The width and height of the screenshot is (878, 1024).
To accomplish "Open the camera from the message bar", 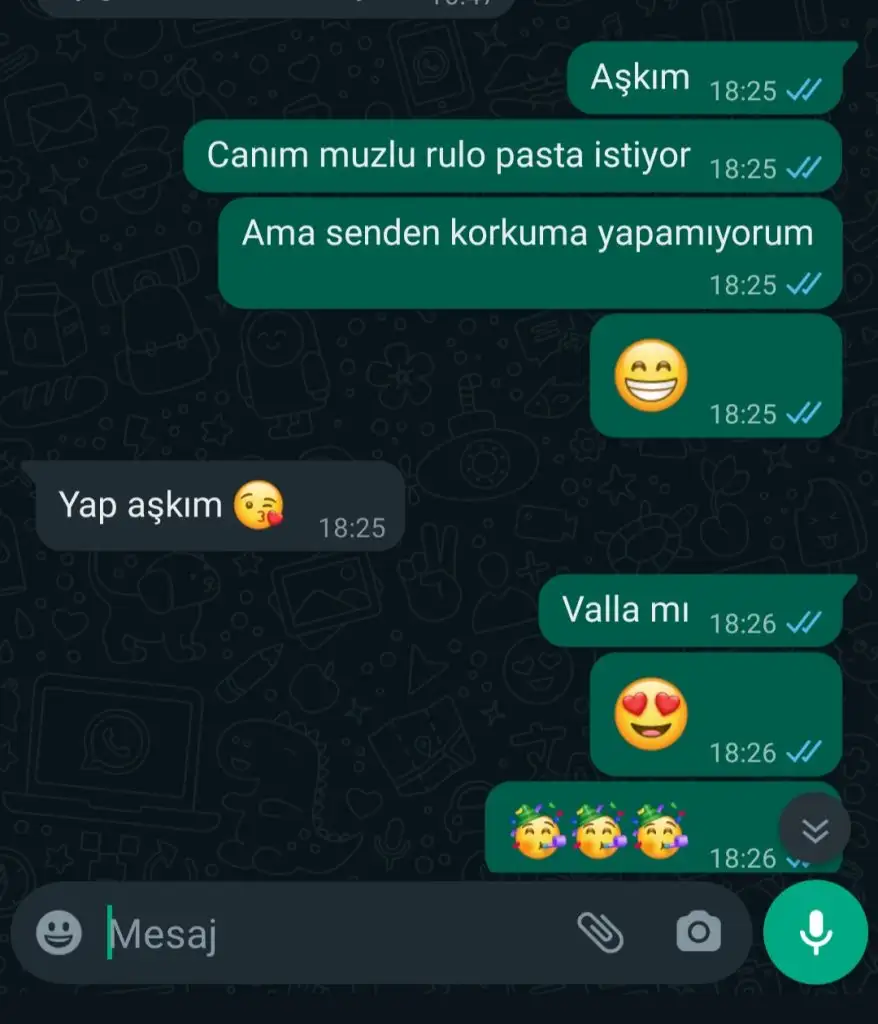I will 698,933.
